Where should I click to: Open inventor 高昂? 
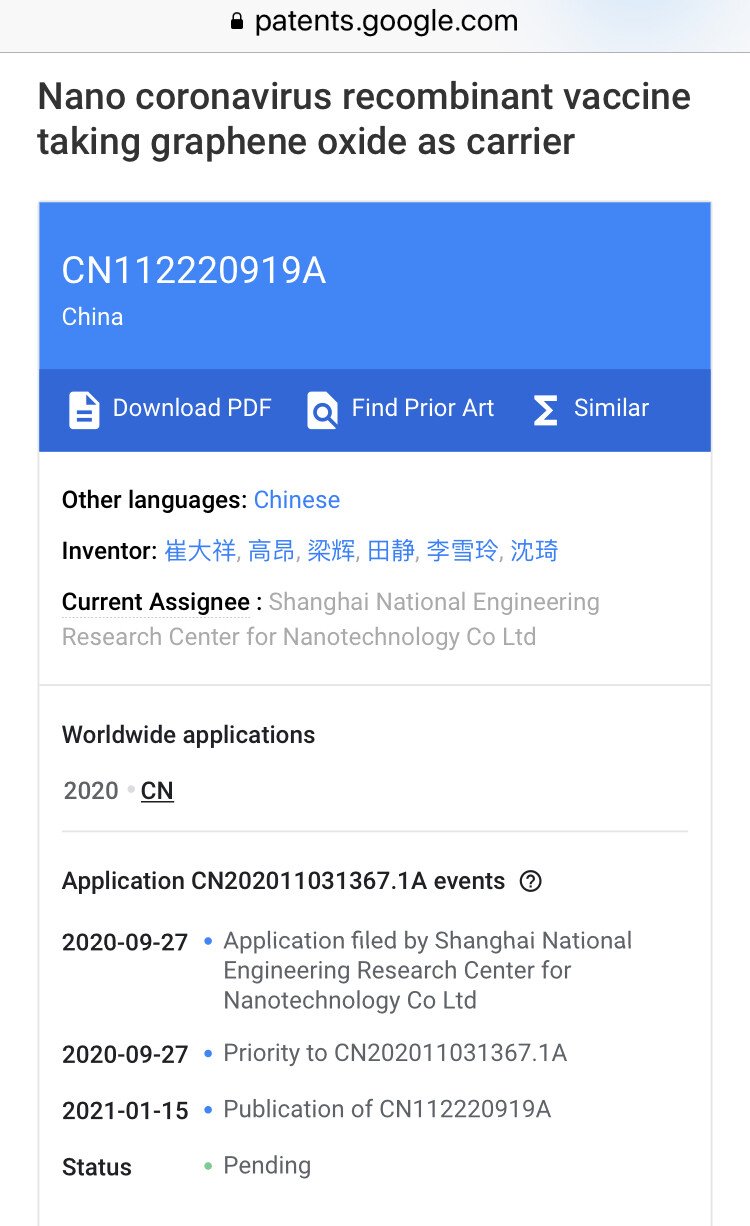(x=271, y=551)
